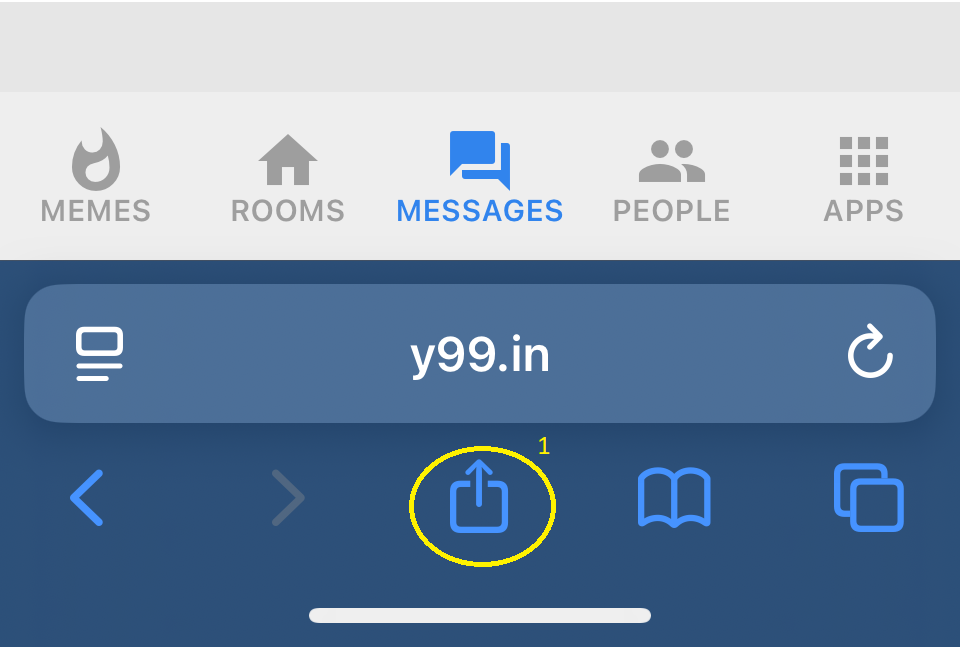Open the bookmarks book icon
This screenshot has width=960, height=651.
pyautogui.click(x=674, y=497)
